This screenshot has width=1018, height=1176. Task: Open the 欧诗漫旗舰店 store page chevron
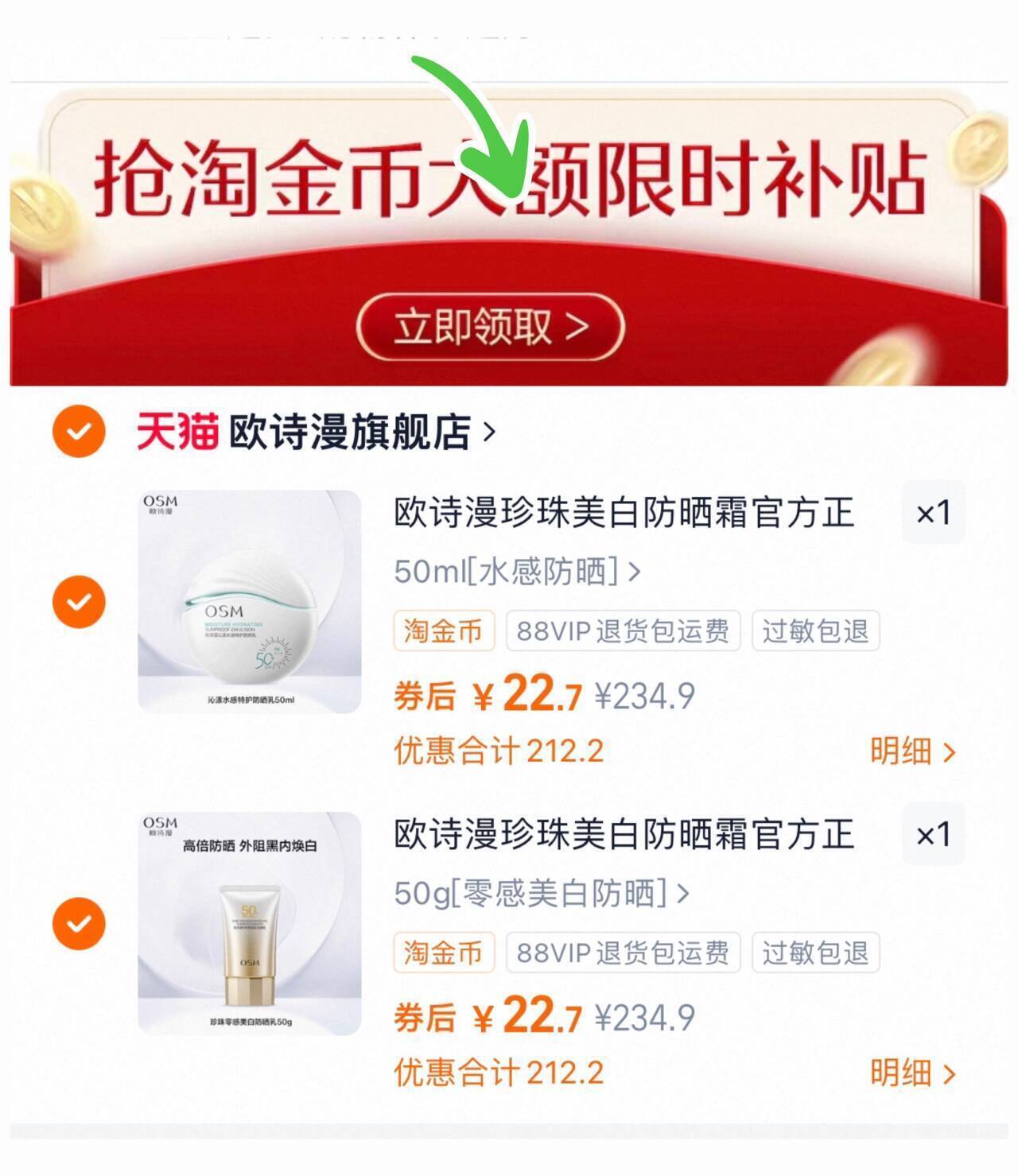[x=489, y=433]
